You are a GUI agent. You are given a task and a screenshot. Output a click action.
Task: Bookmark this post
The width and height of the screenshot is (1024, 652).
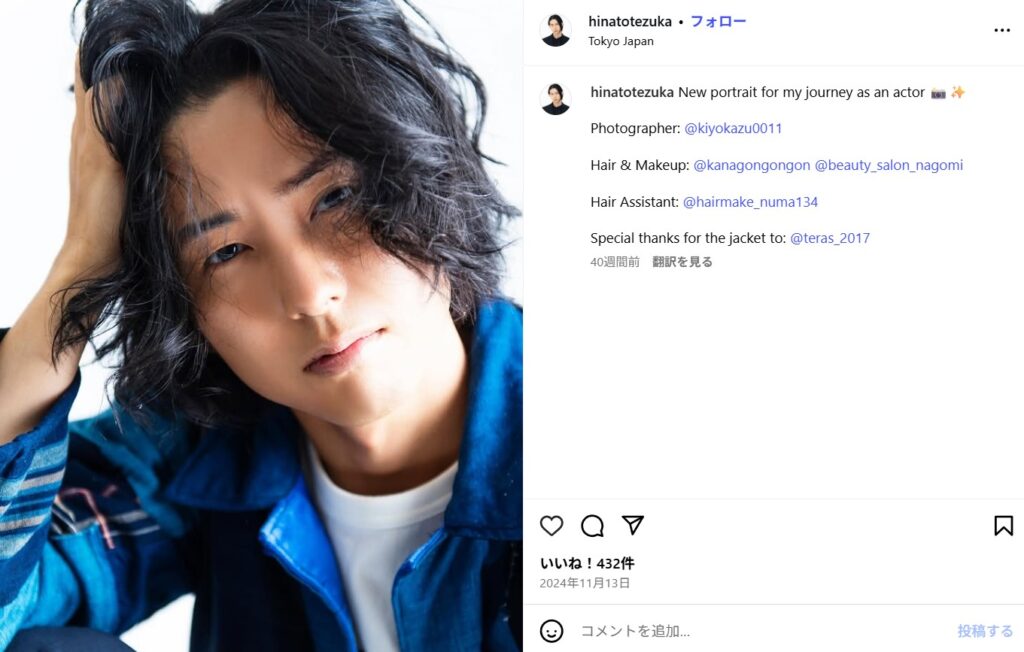(1003, 526)
